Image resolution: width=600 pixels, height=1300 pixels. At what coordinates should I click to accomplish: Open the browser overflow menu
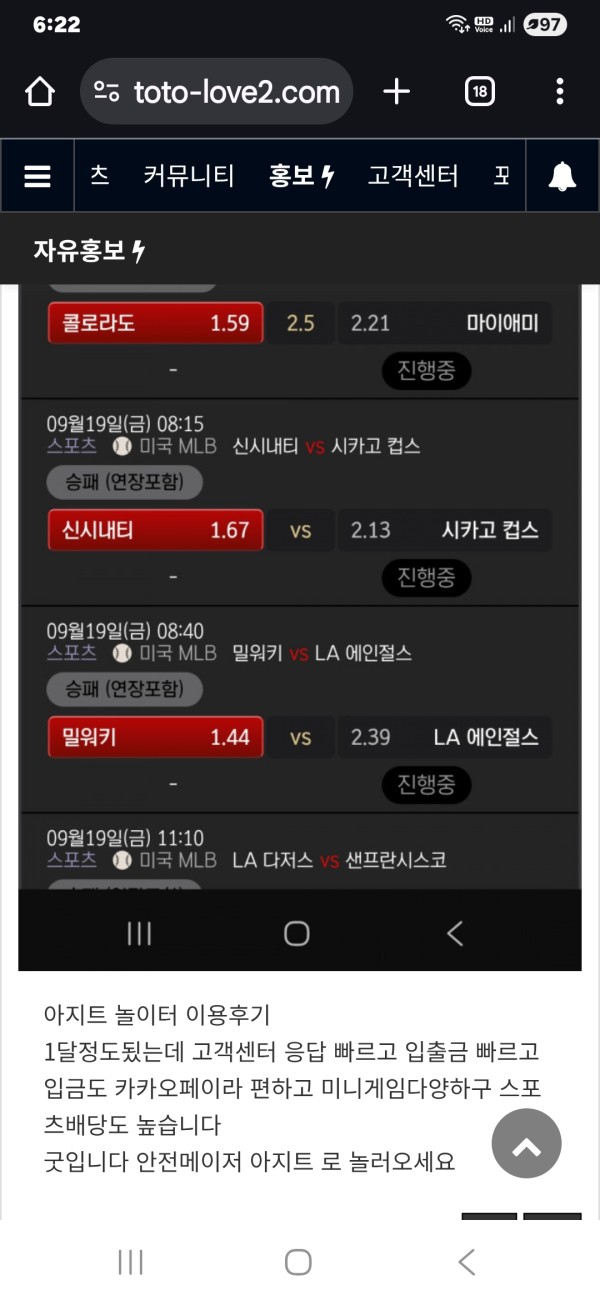click(559, 92)
